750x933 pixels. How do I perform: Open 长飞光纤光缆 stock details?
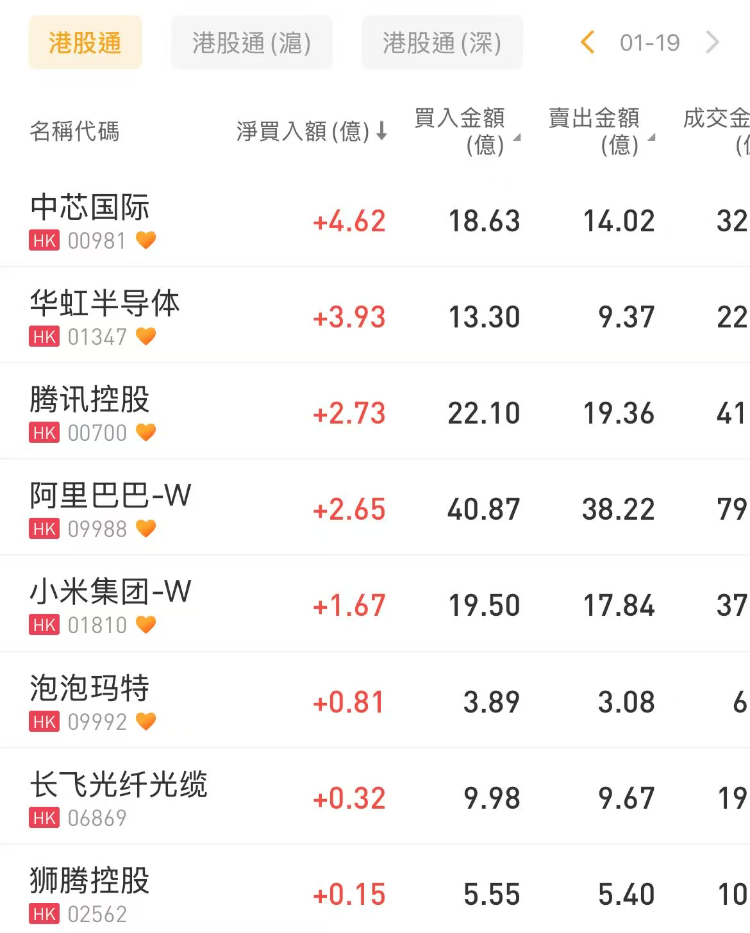118,785
